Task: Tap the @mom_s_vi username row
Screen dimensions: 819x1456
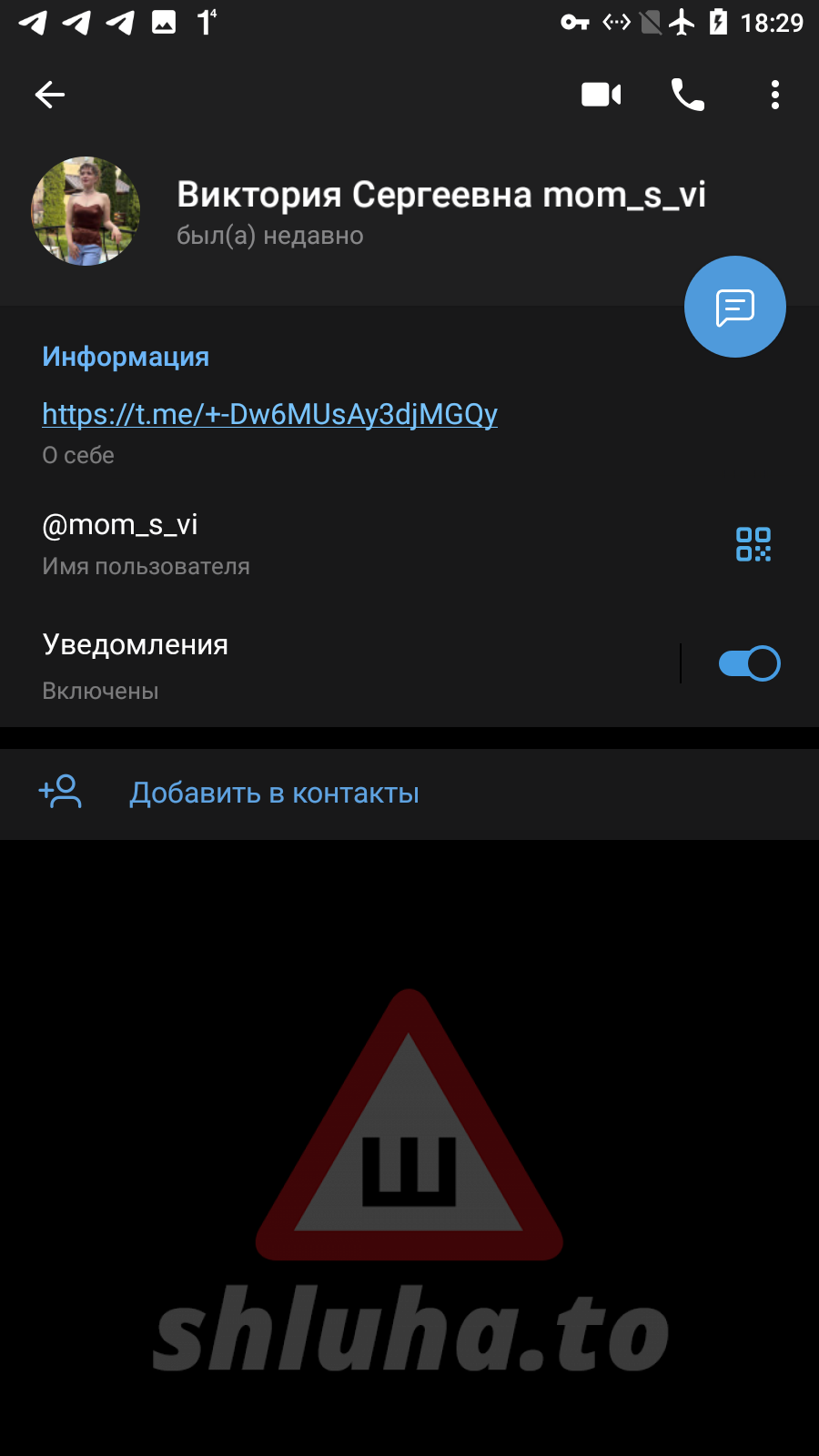Action: (273, 543)
